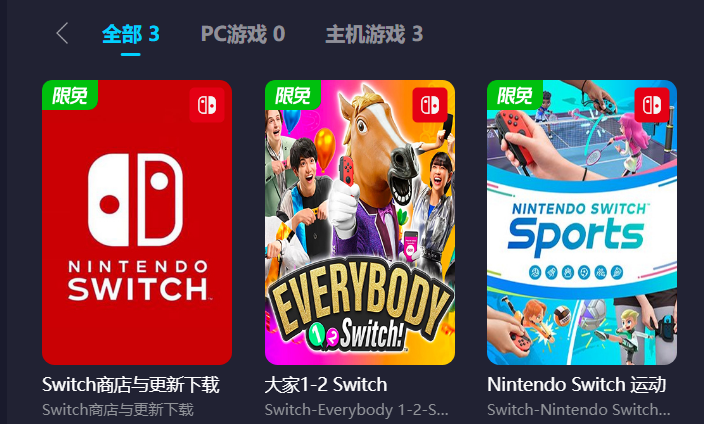Viewport: 704px width, 424px height.
Task: Open Nintendo Switch 运动 game card
Action: pyautogui.click(x=581, y=223)
